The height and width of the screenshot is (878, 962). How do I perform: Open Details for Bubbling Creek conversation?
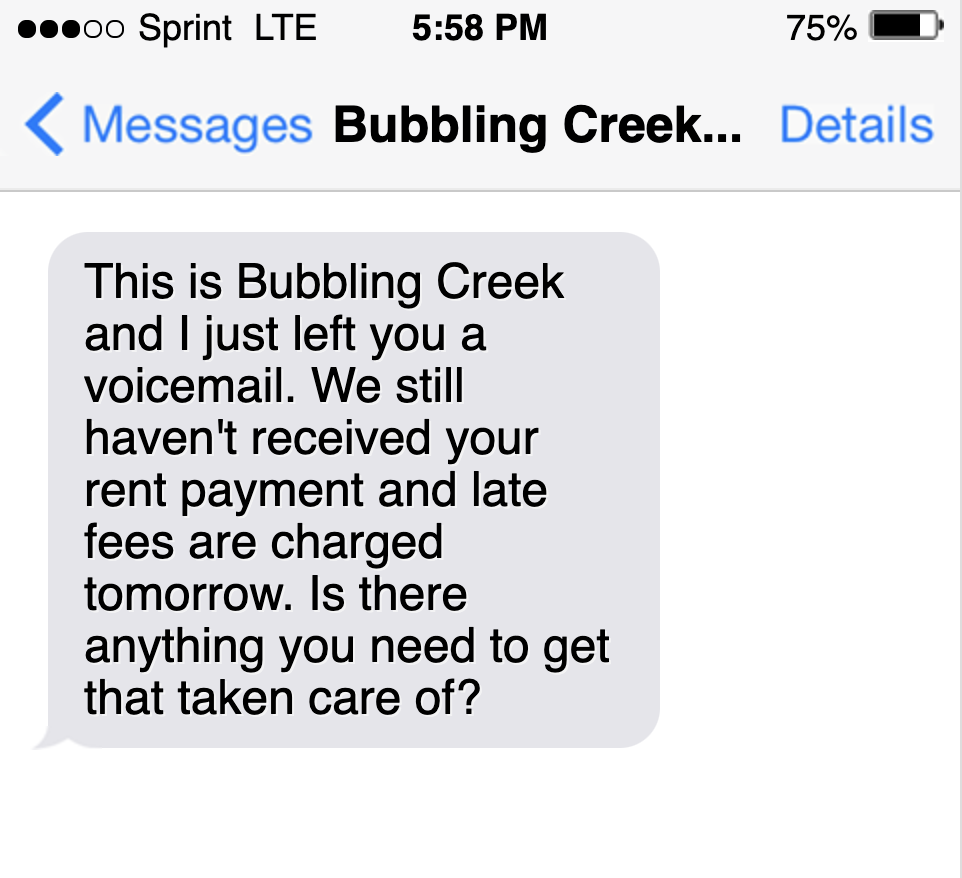(x=855, y=126)
